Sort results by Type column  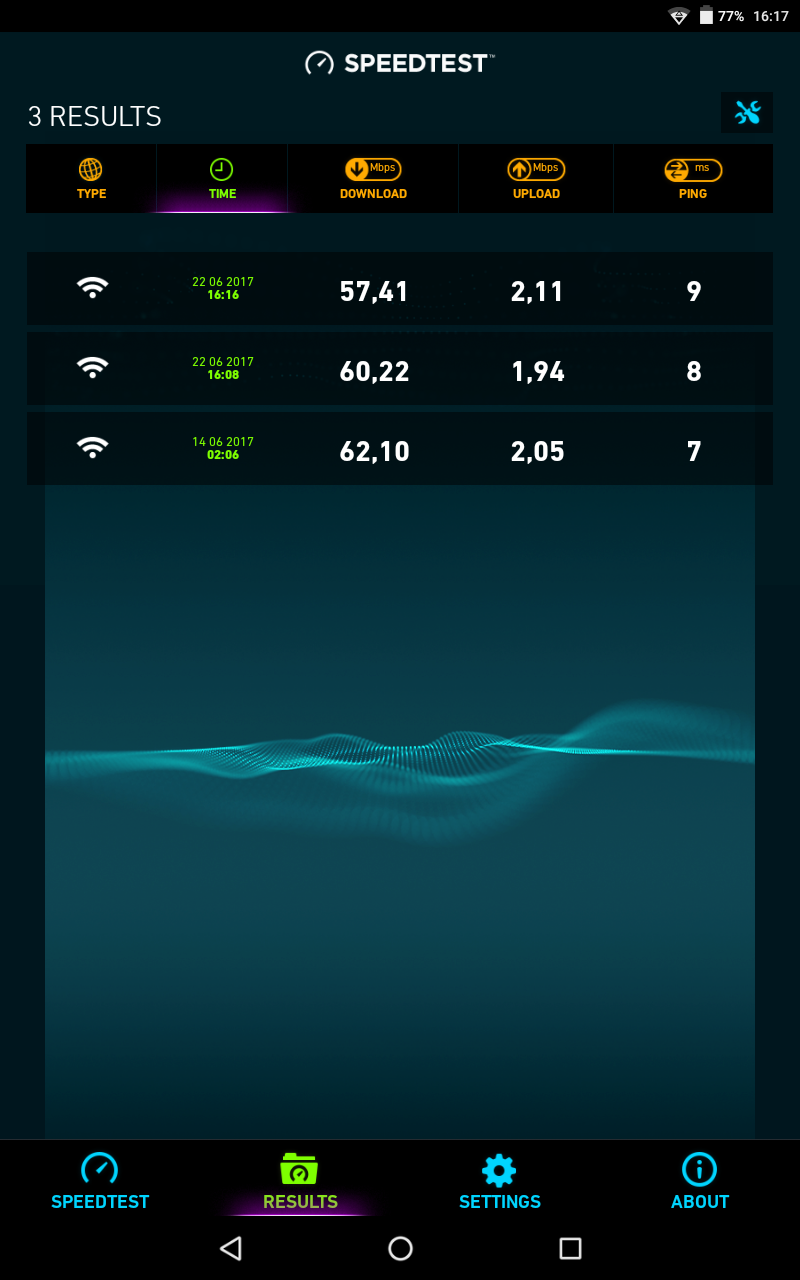91,179
